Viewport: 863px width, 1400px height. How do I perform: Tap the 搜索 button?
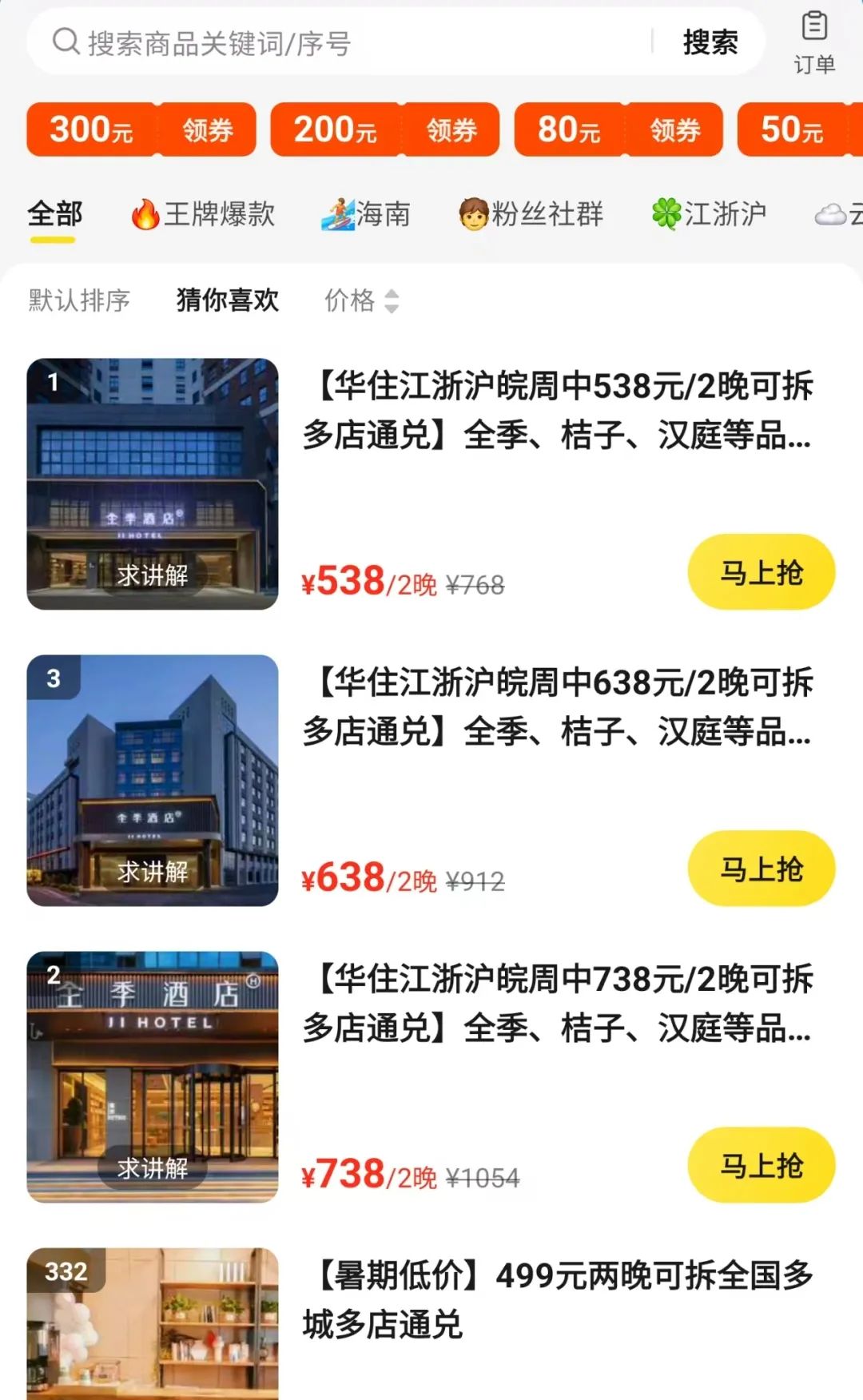click(x=710, y=43)
